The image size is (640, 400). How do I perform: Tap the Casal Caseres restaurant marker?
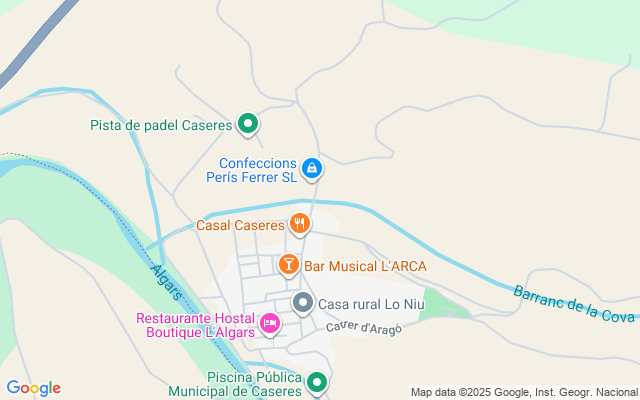299,223
